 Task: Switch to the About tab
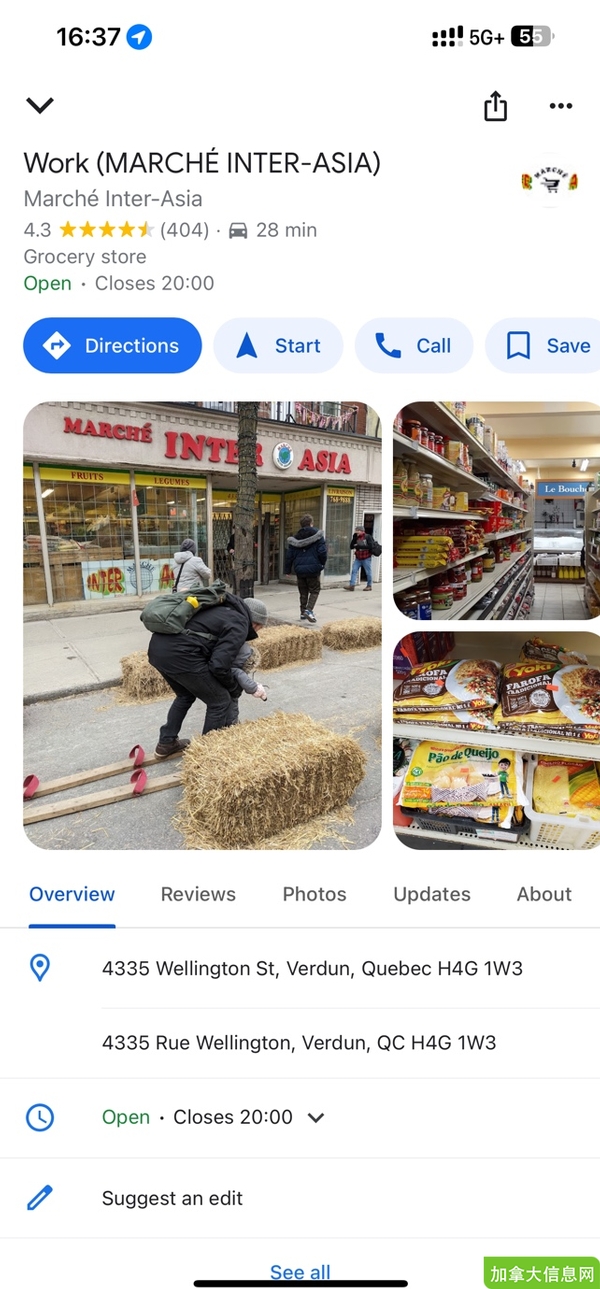tap(544, 894)
